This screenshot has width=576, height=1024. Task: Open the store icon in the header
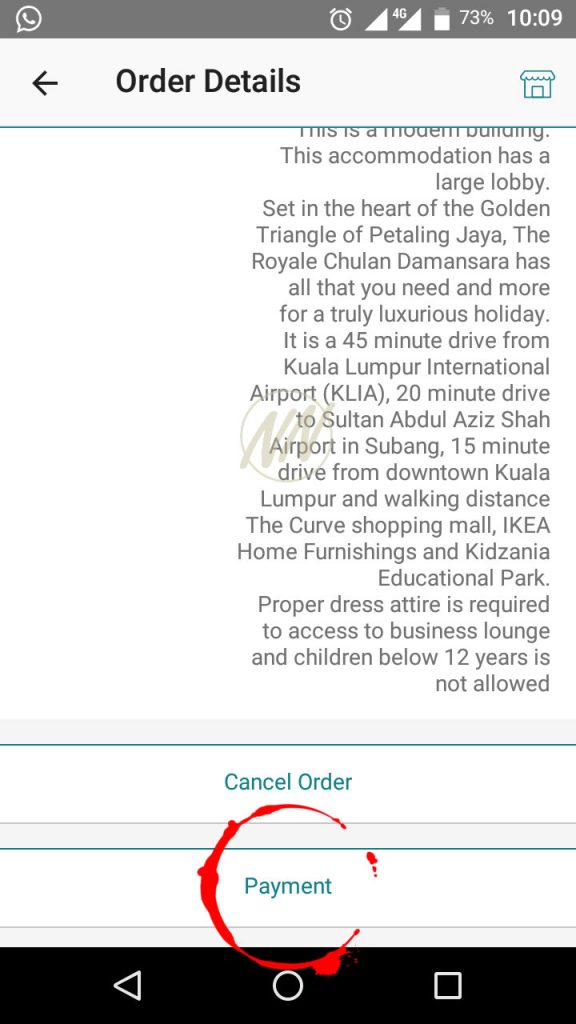click(537, 84)
